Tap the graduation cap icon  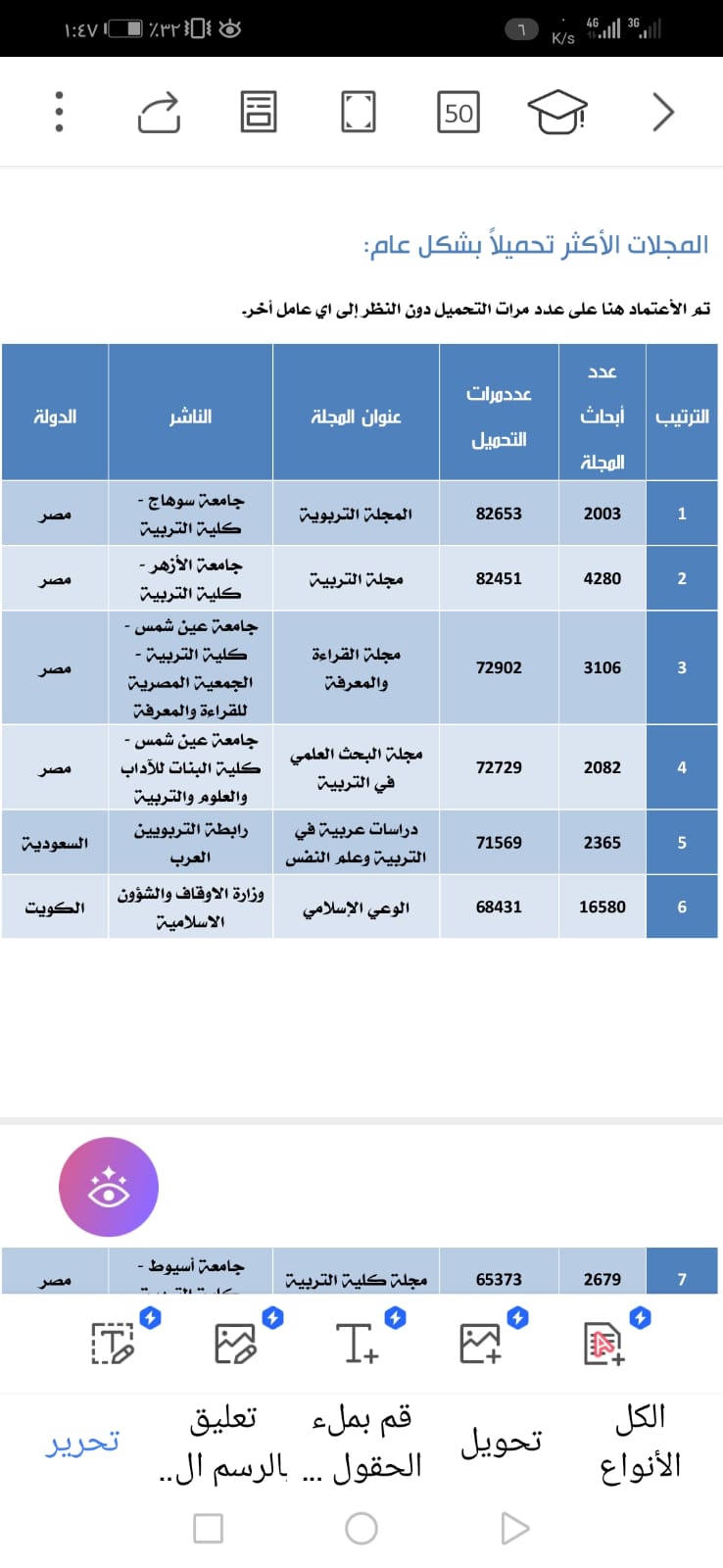[x=556, y=112]
